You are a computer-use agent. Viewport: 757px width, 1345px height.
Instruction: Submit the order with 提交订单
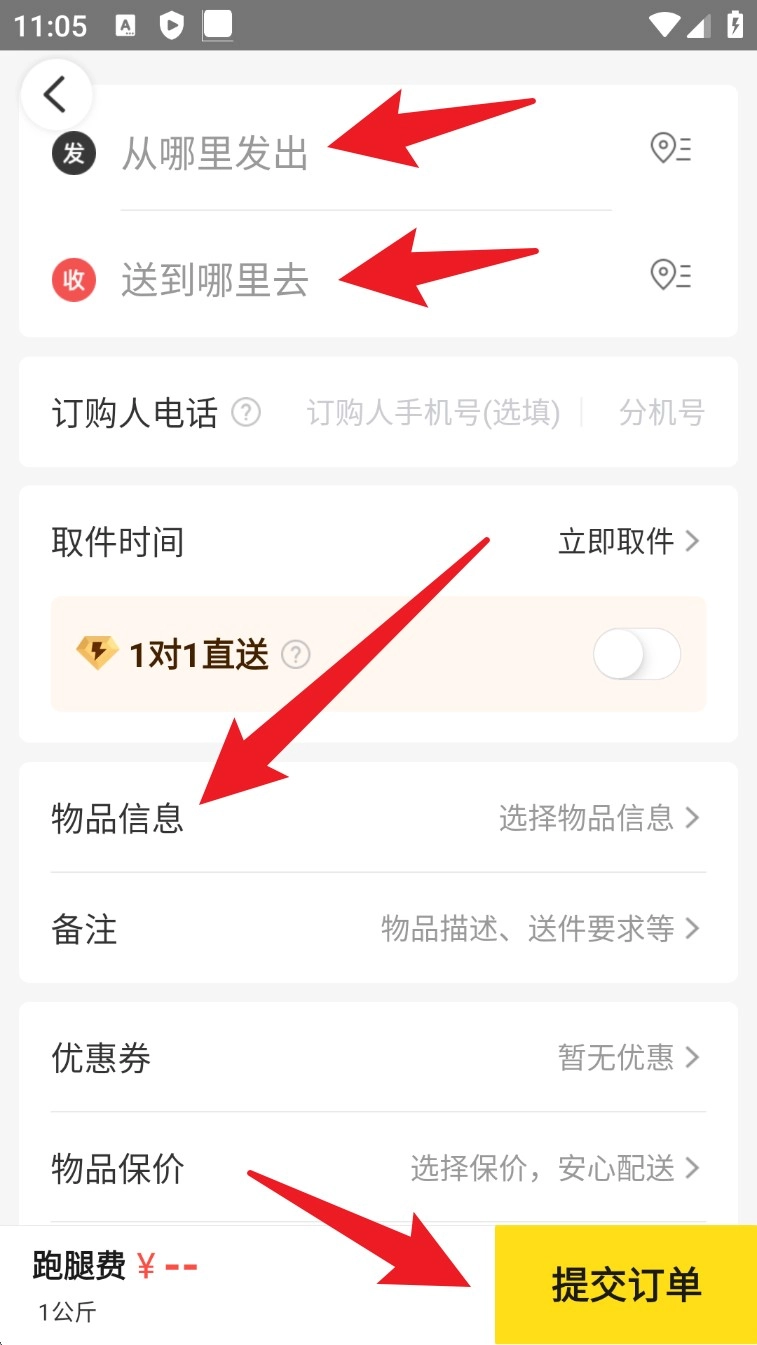(626, 1285)
